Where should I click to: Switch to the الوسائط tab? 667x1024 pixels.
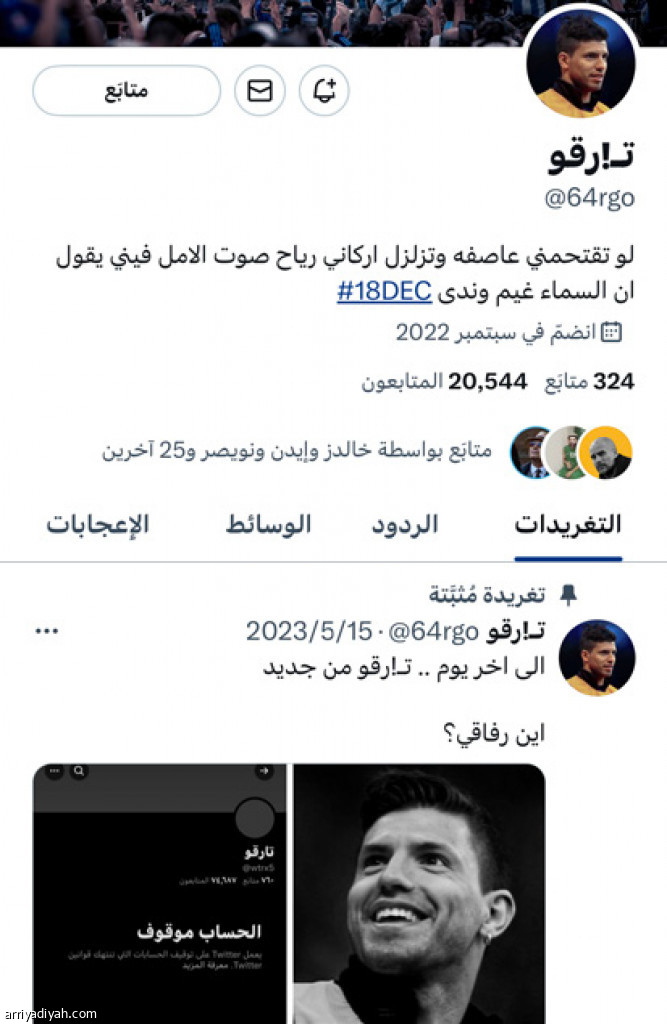click(x=268, y=524)
